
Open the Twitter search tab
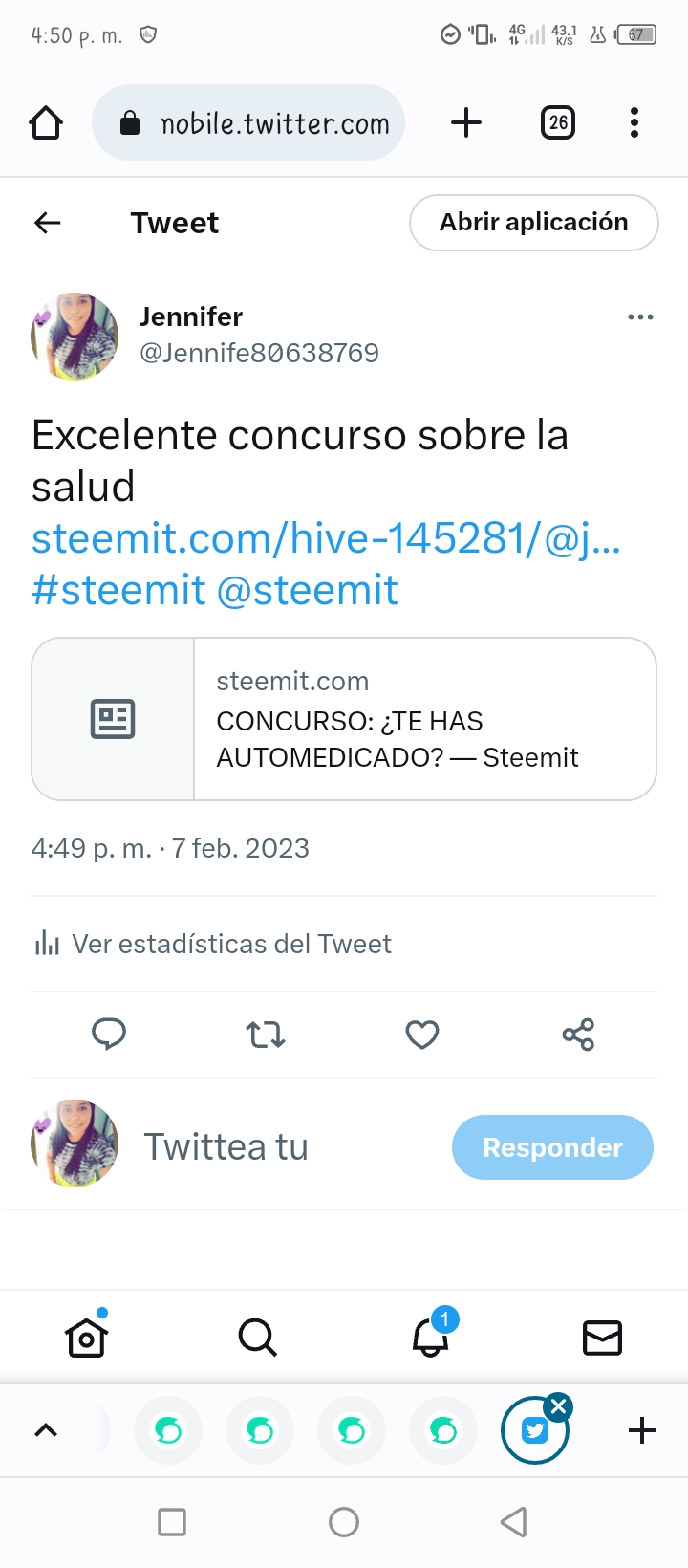click(257, 1338)
